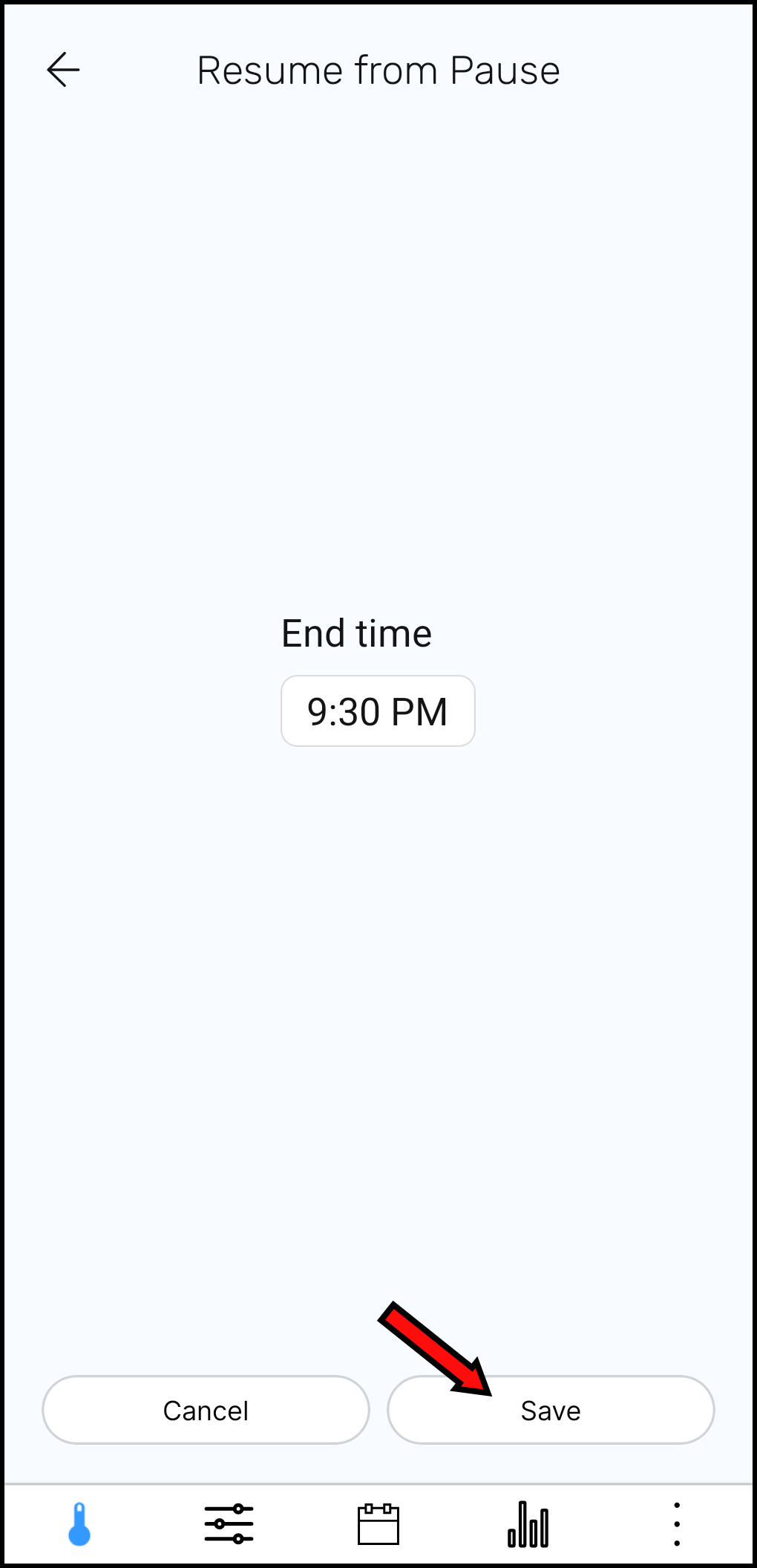This screenshot has height=1568, width=757.
Task: Change the 9:30 PM end time
Action: 378,711
